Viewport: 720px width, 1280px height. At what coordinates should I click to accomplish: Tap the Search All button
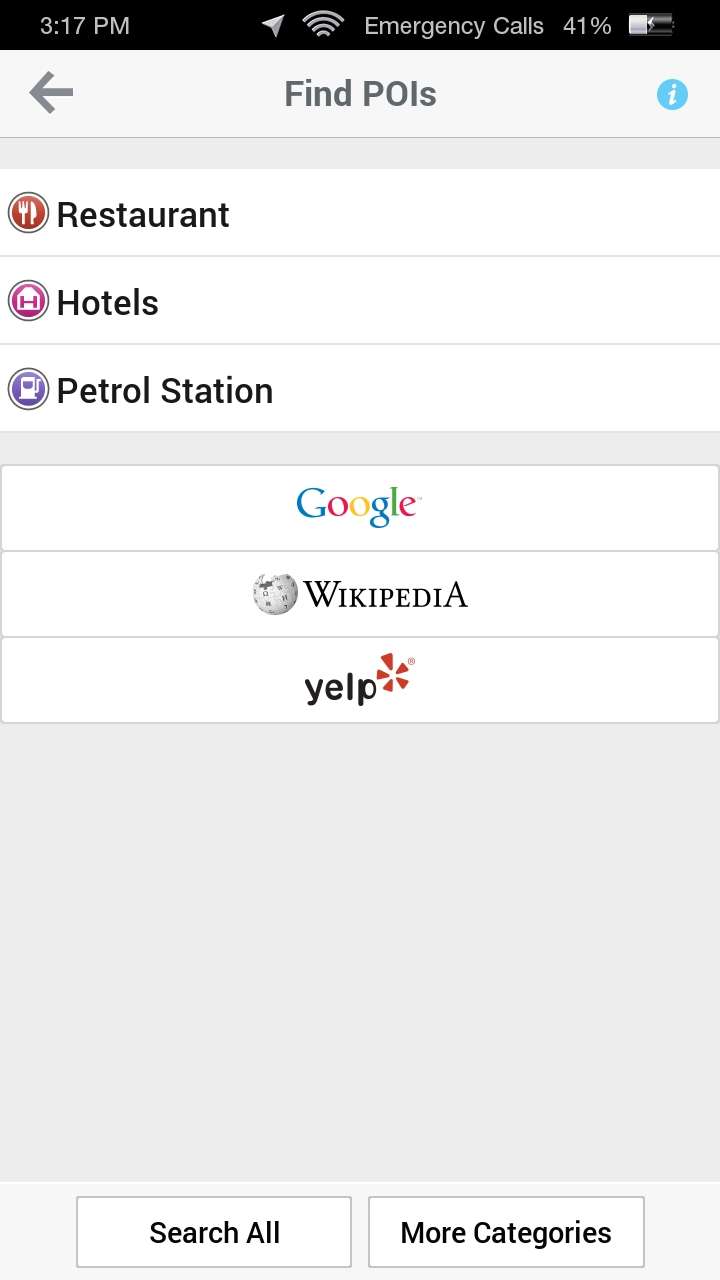(x=214, y=1232)
